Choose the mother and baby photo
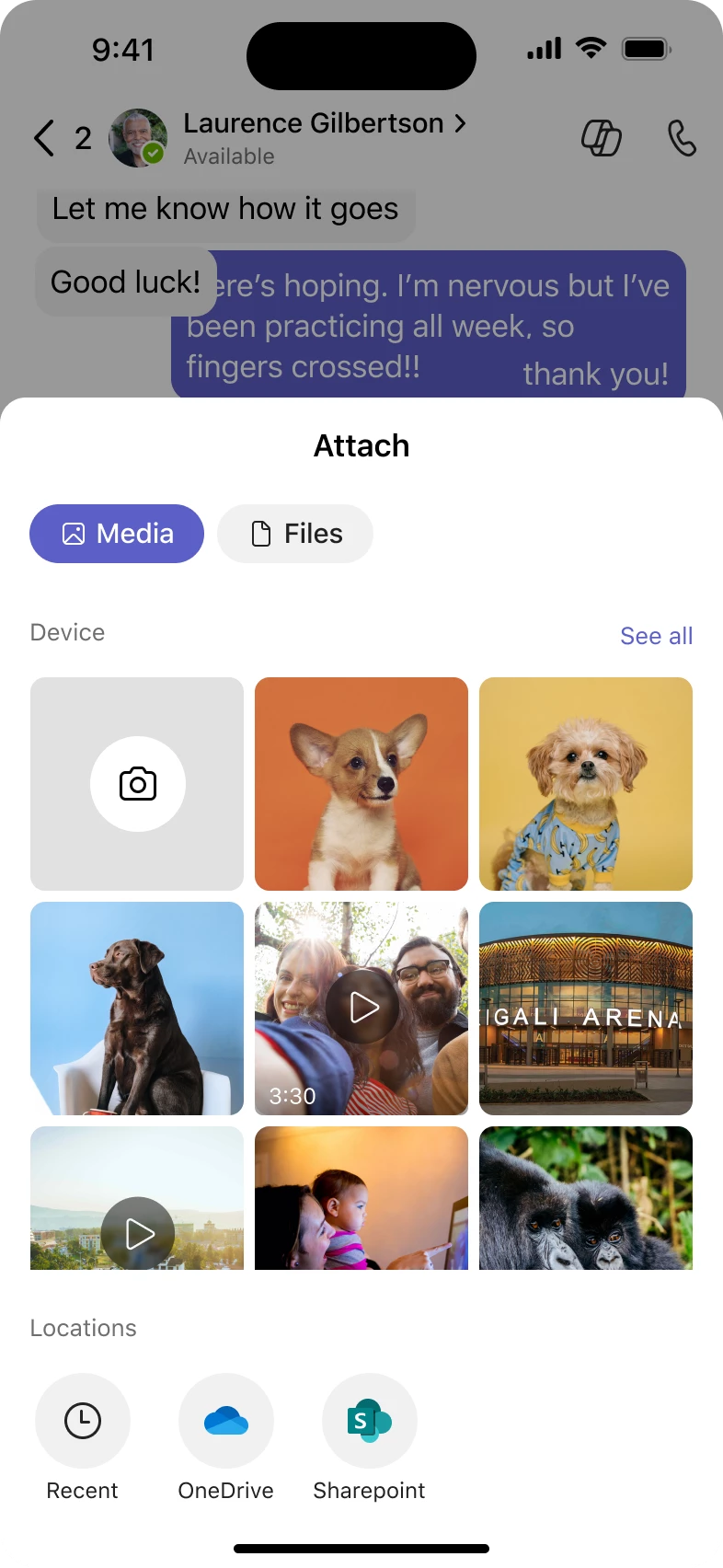 pyautogui.click(x=361, y=1198)
